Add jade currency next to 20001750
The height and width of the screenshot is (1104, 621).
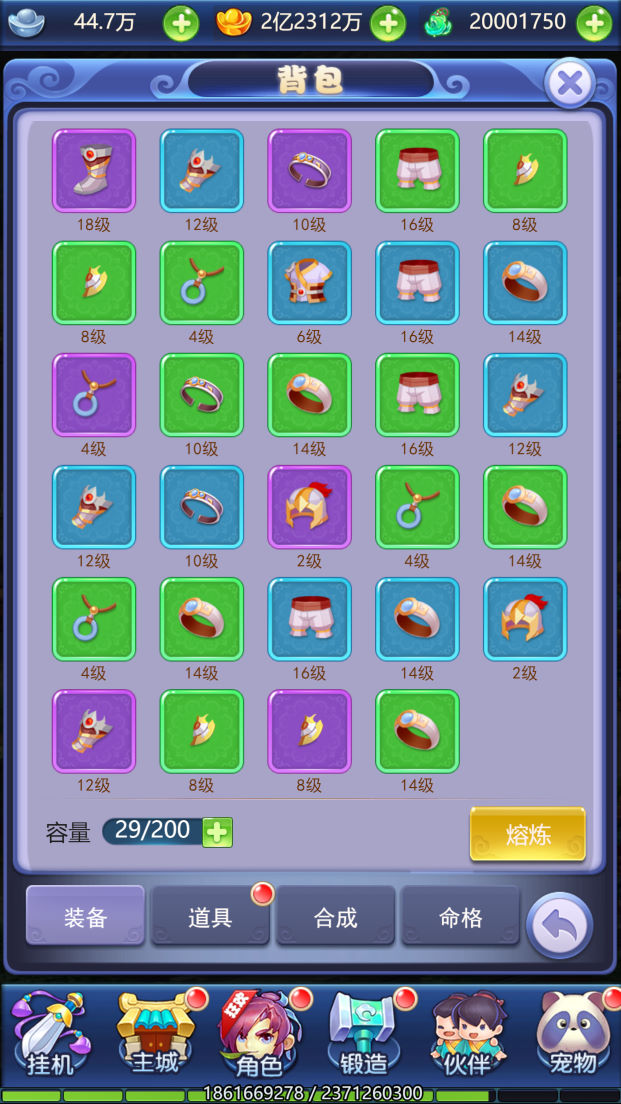[594, 23]
